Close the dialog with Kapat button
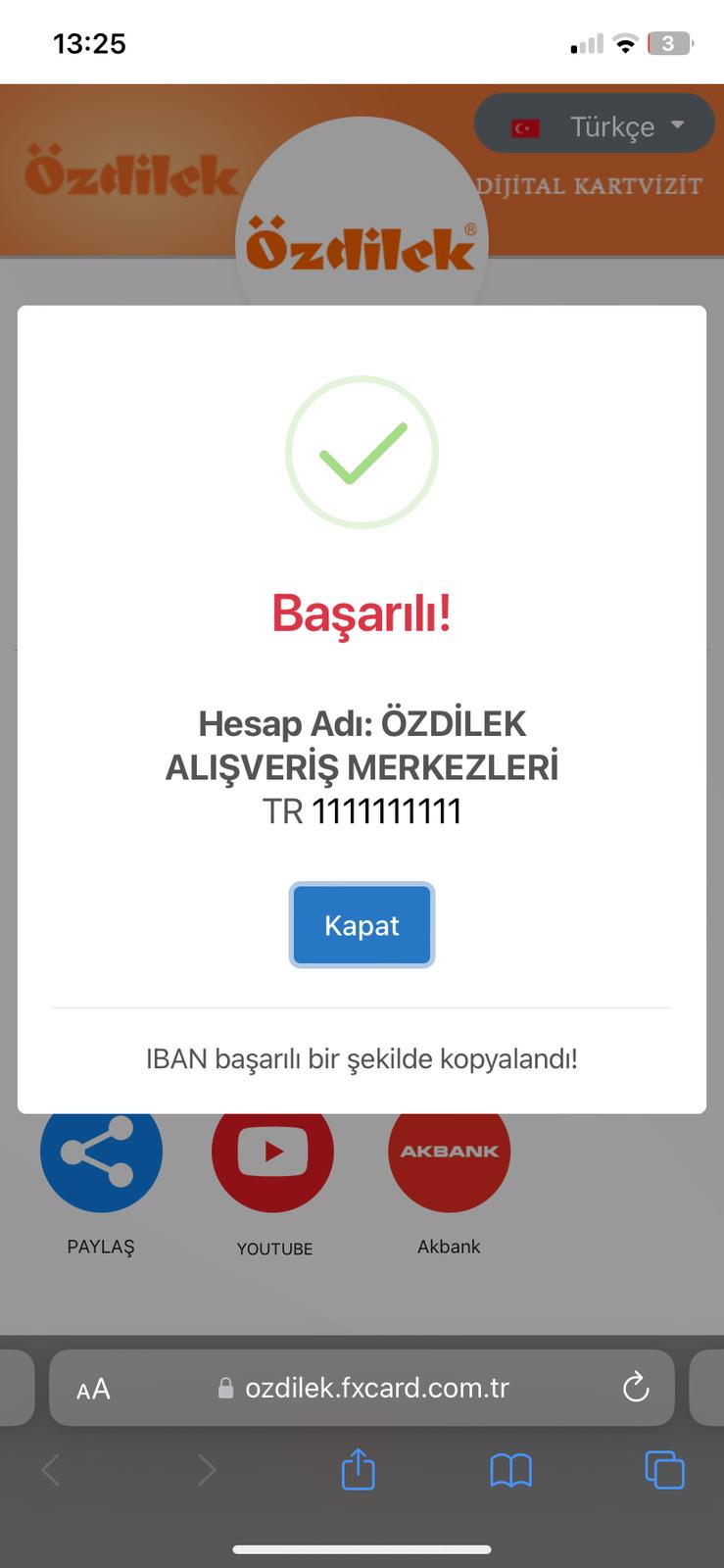724x1568 pixels. pos(362,925)
